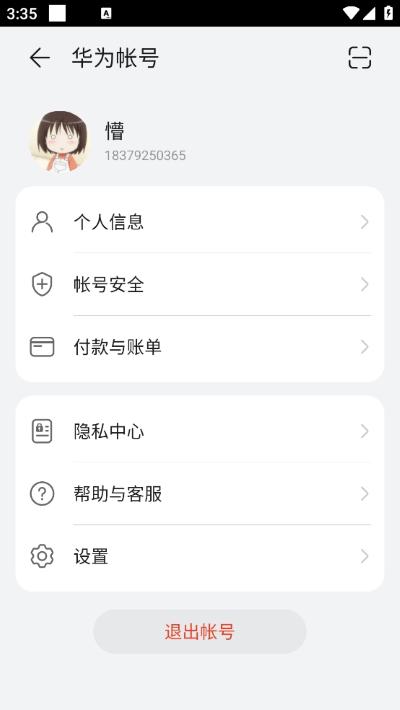Open 个人信息 personal info
The image size is (400, 710).
tap(200, 222)
